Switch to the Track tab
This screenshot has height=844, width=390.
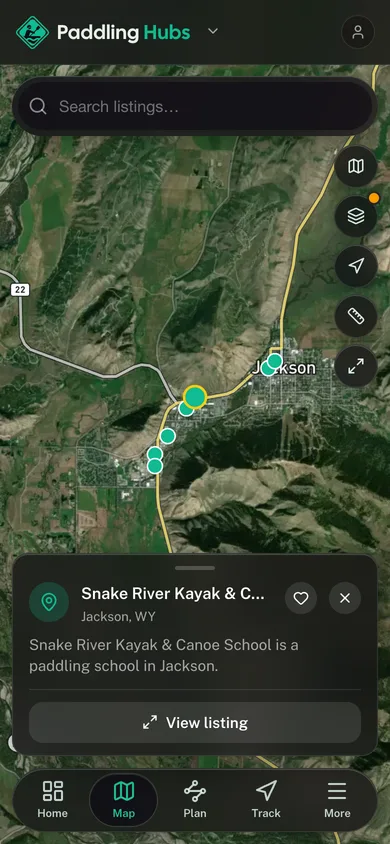tap(266, 799)
